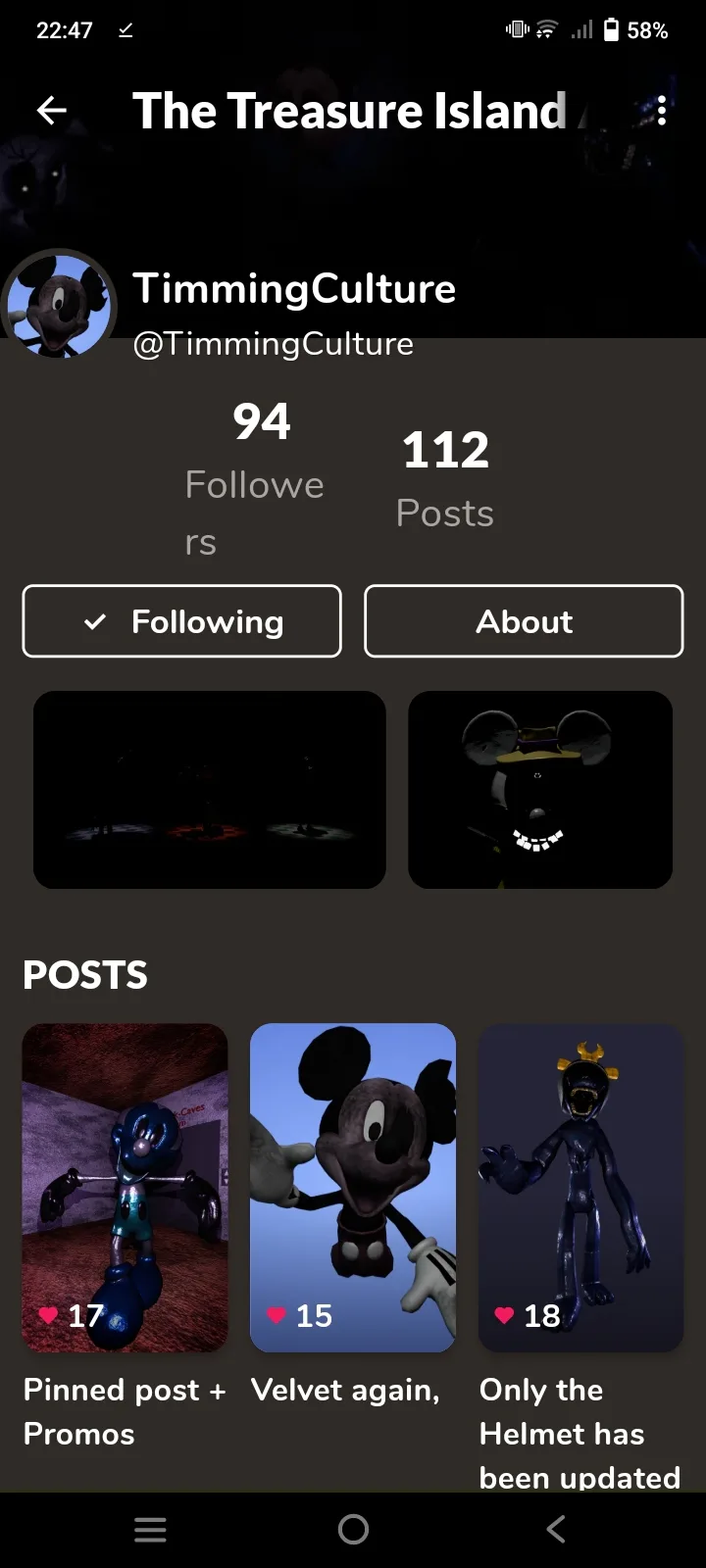Open the "Pinned post + Promos" post

coord(126,1188)
